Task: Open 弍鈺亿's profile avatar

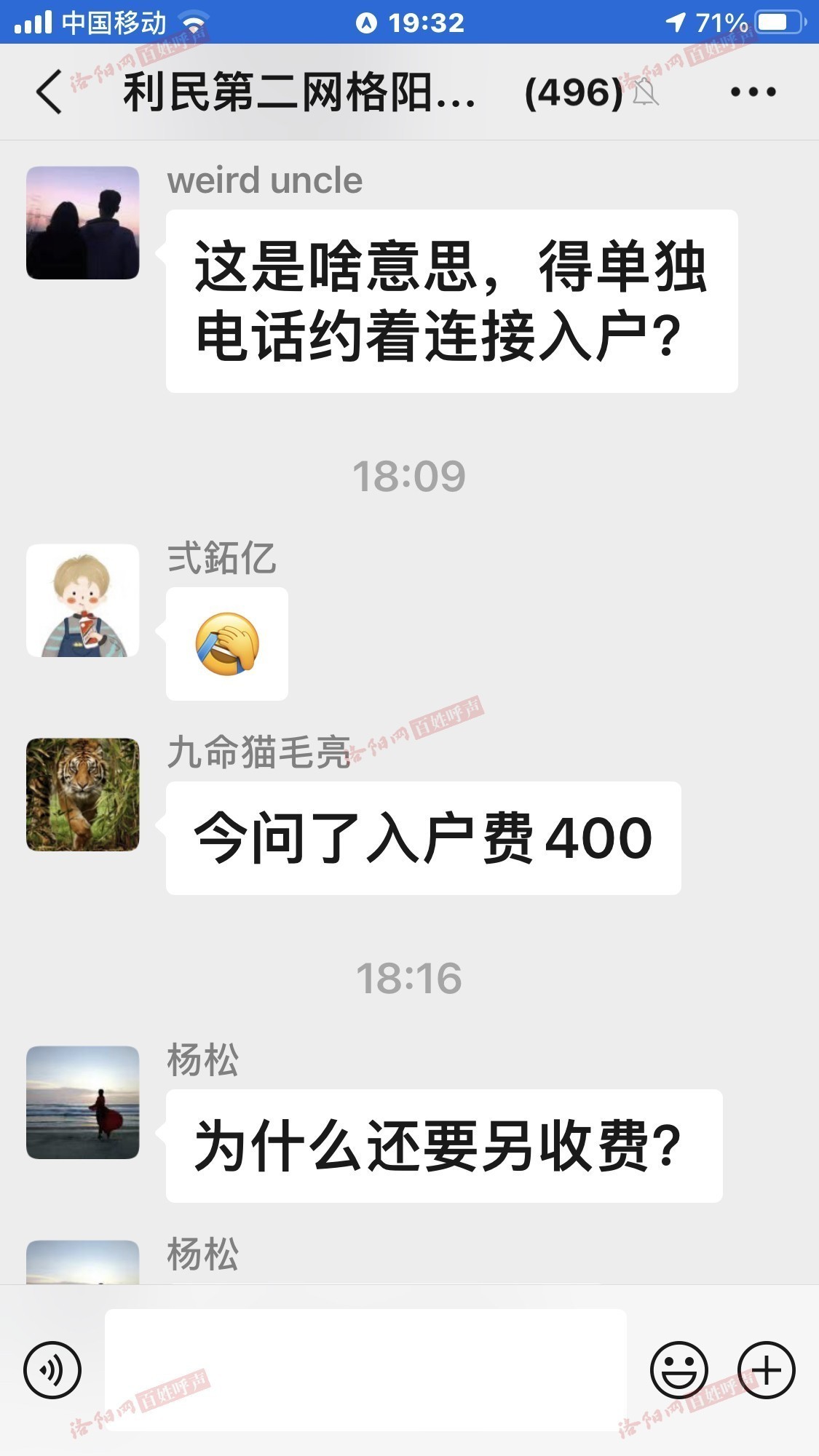Action: click(83, 600)
